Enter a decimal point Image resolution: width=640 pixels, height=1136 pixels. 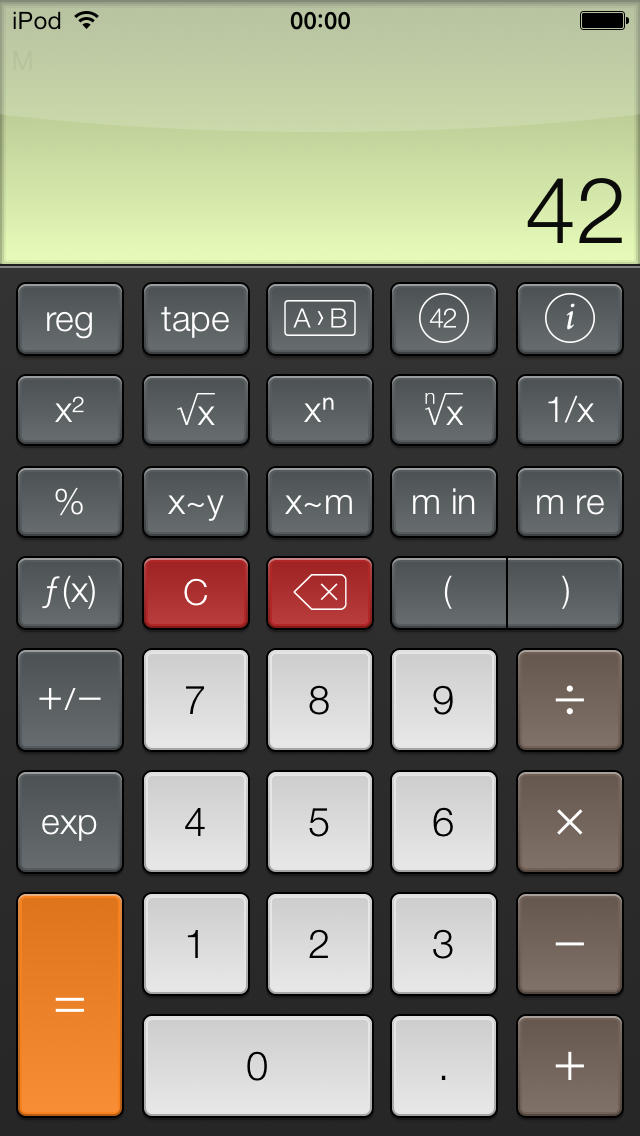pyautogui.click(x=444, y=1066)
